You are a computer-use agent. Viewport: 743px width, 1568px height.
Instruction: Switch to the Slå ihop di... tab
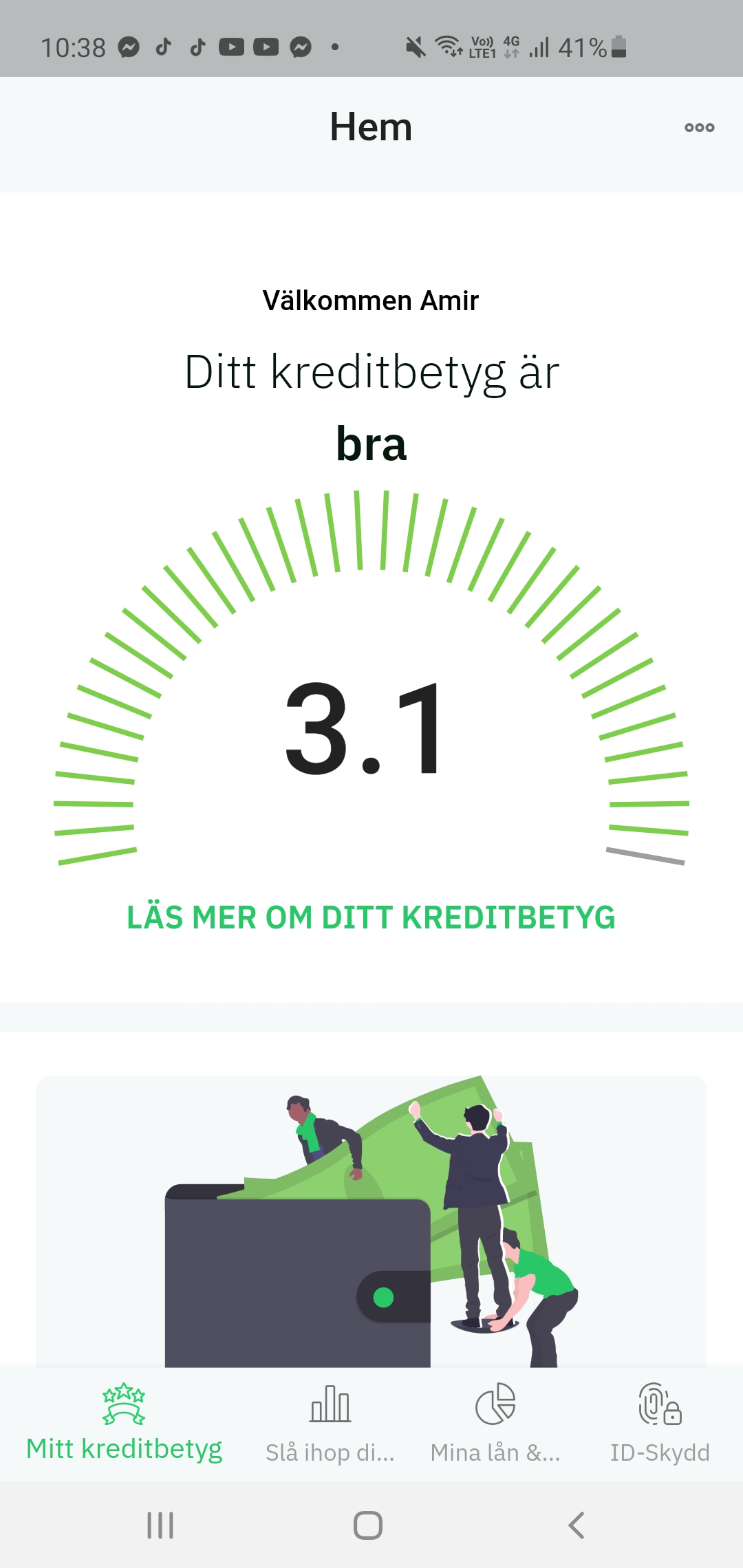pos(330,1422)
